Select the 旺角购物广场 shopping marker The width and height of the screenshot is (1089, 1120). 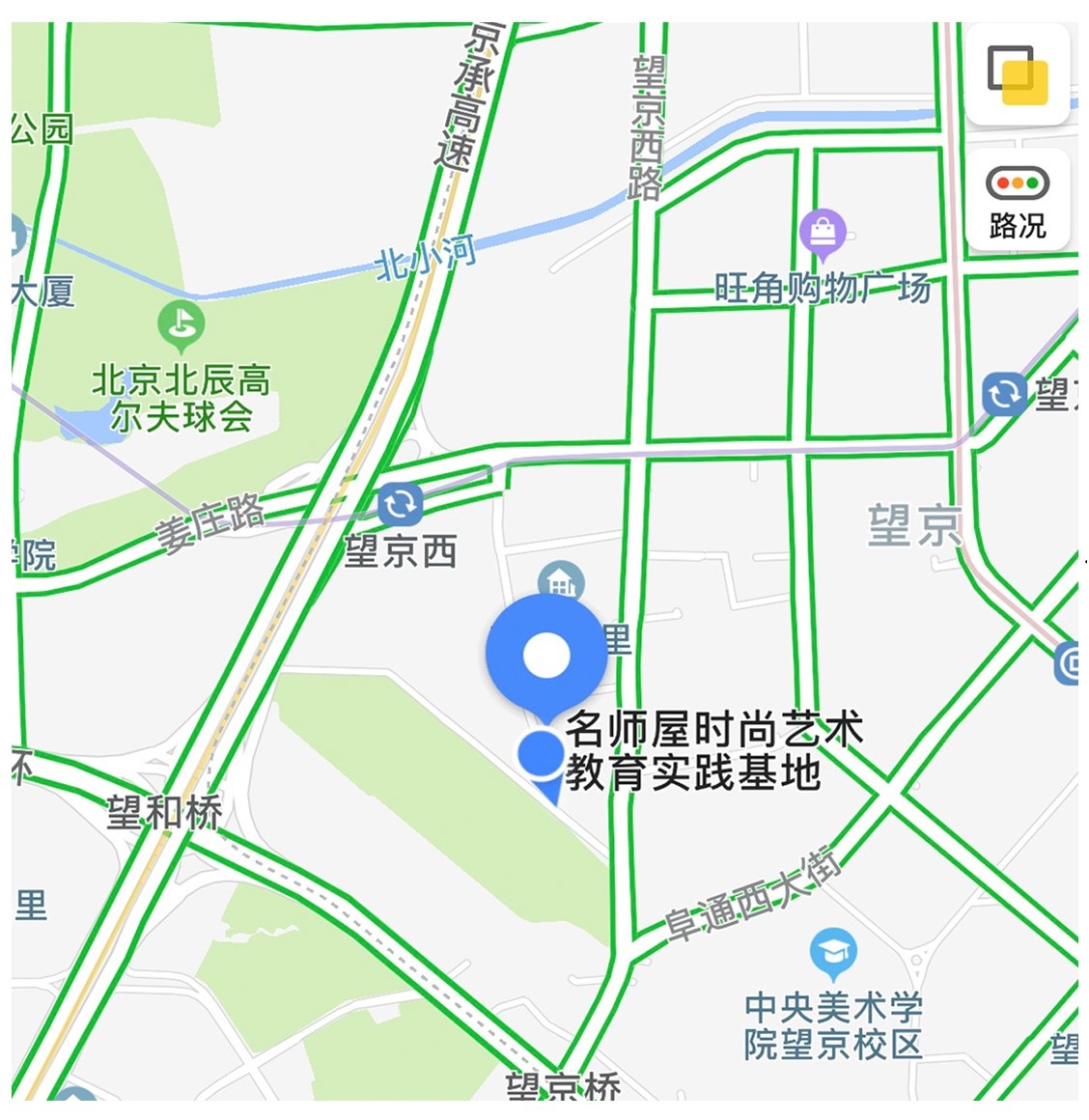click(824, 234)
